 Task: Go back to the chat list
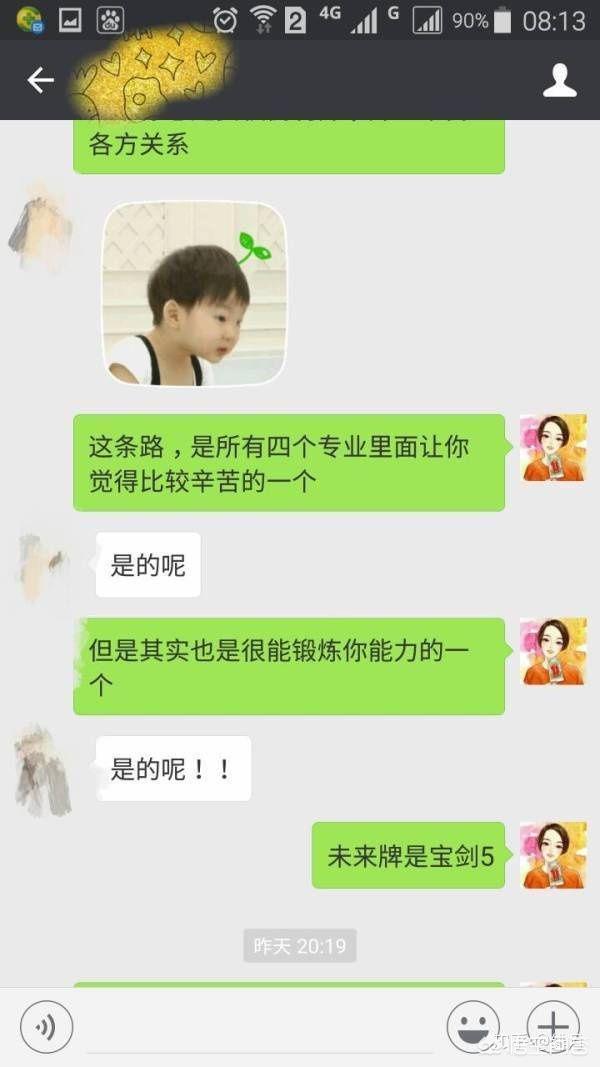click(x=40, y=81)
